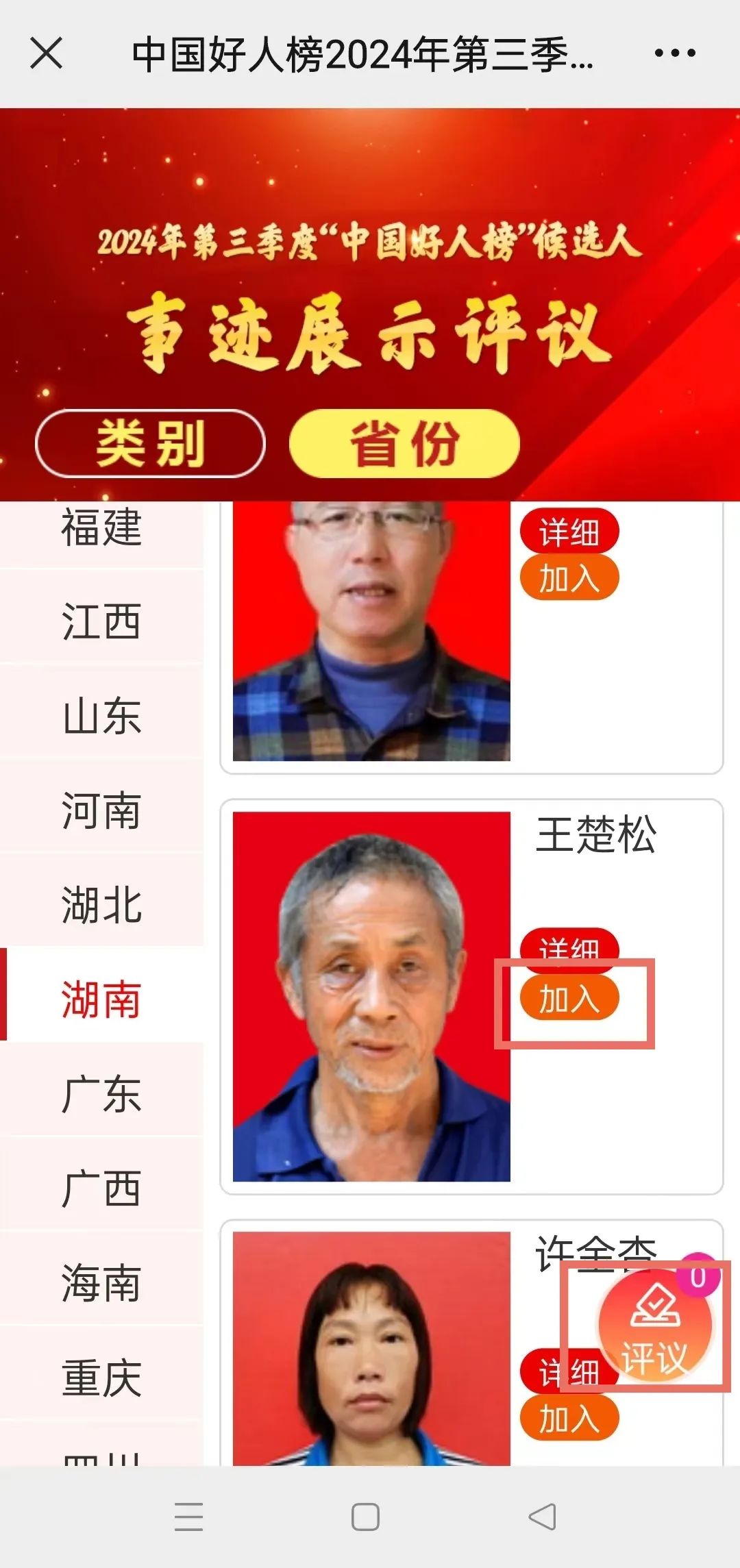
Task: Select 福建 in the province list
Action: click(101, 529)
